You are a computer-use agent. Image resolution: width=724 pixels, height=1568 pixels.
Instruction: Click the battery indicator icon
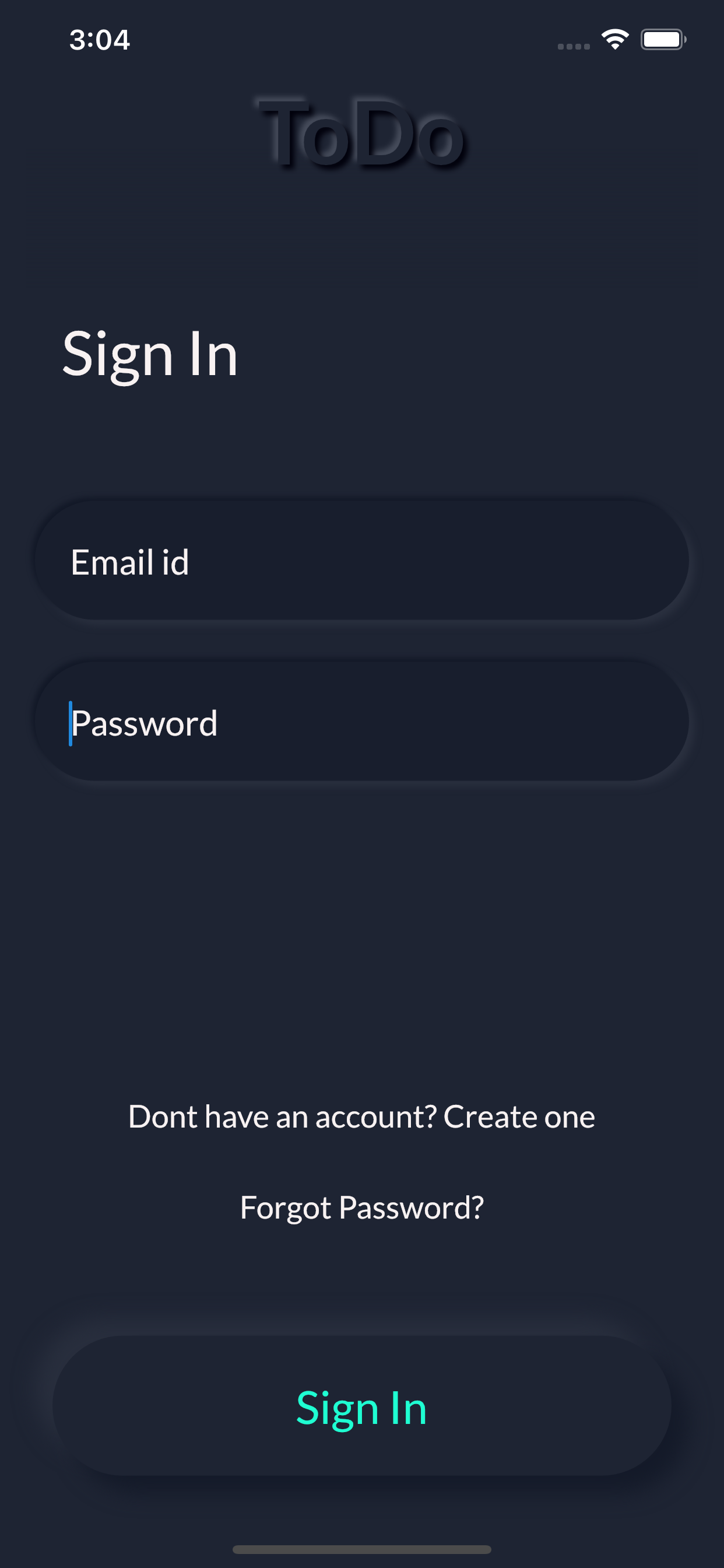point(665,39)
